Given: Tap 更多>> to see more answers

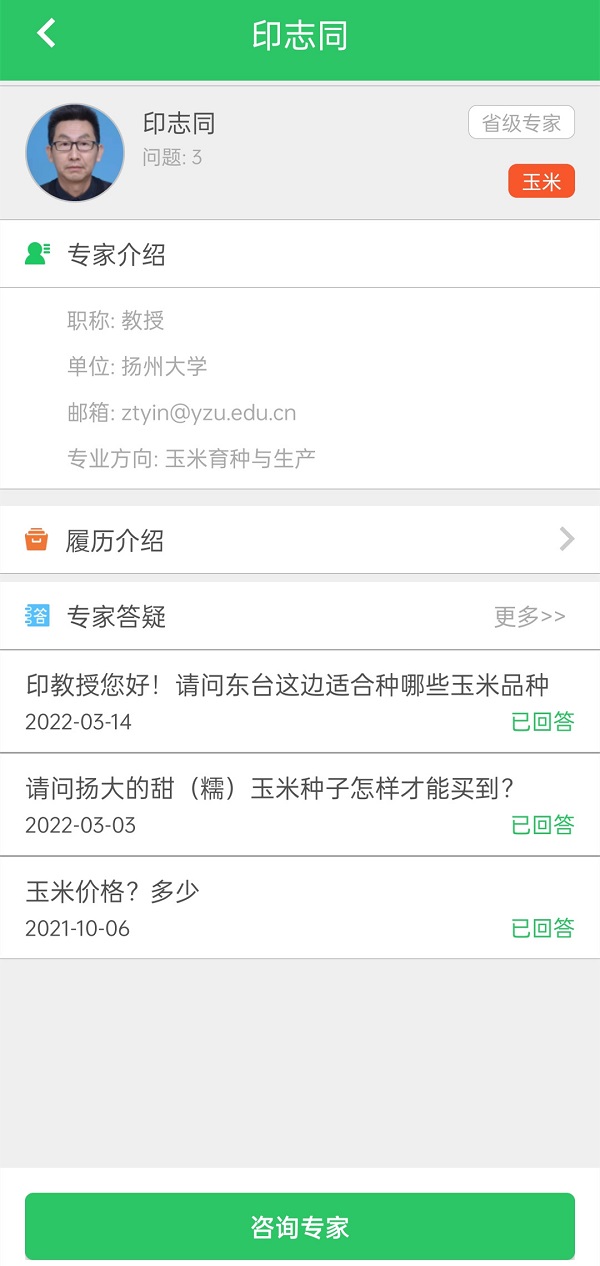Looking at the screenshot, I should pyautogui.click(x=529, y=616).
